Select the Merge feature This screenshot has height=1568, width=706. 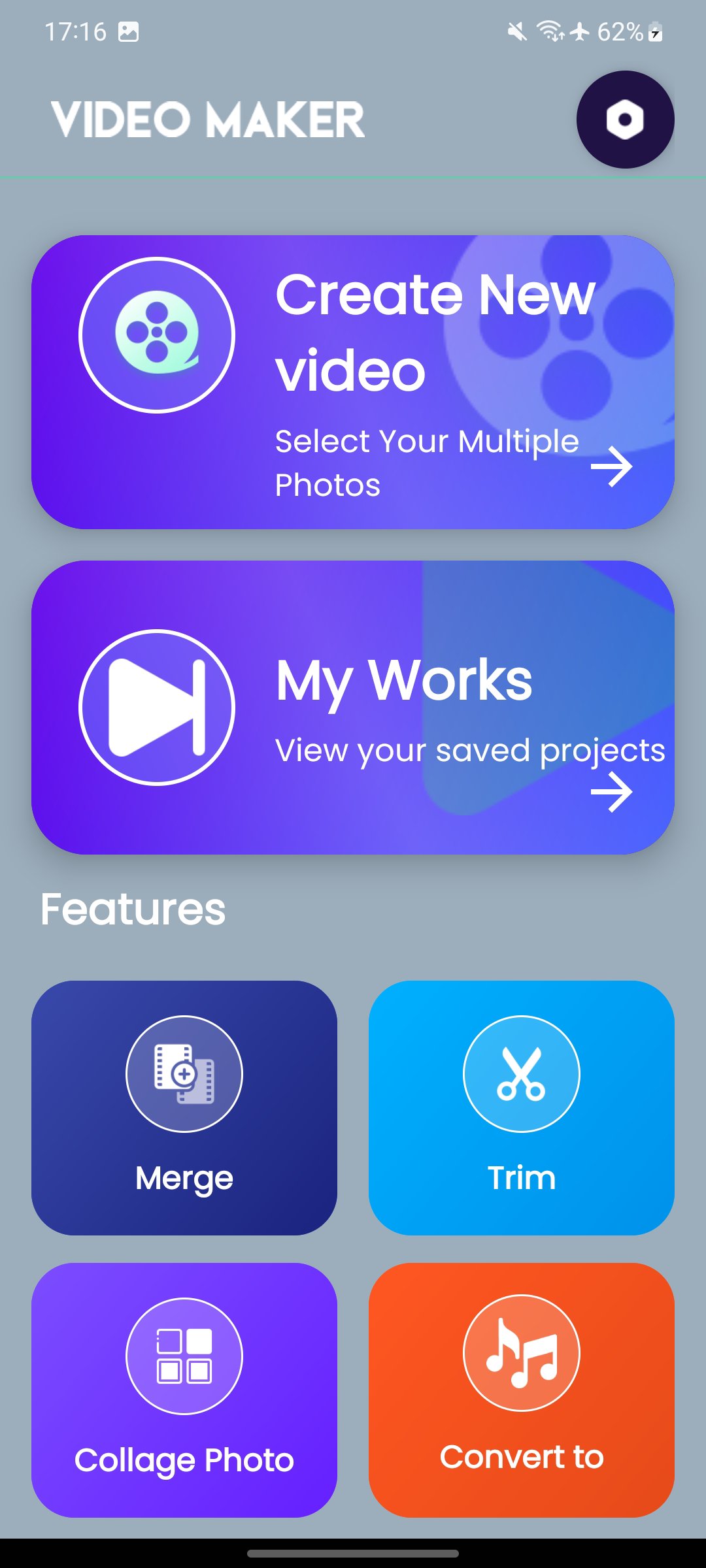point(184,1107)
